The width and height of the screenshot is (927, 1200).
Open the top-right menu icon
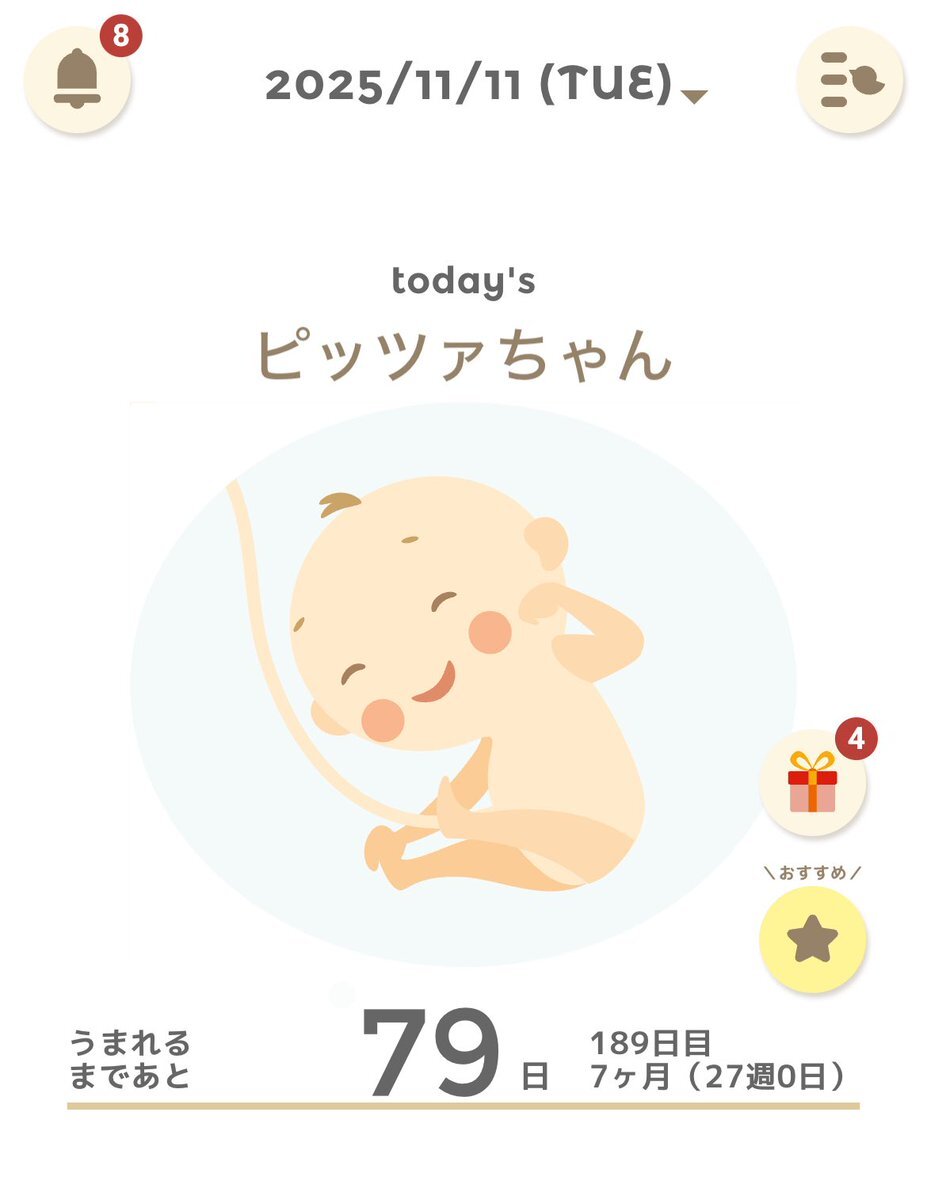pos(850,80)
